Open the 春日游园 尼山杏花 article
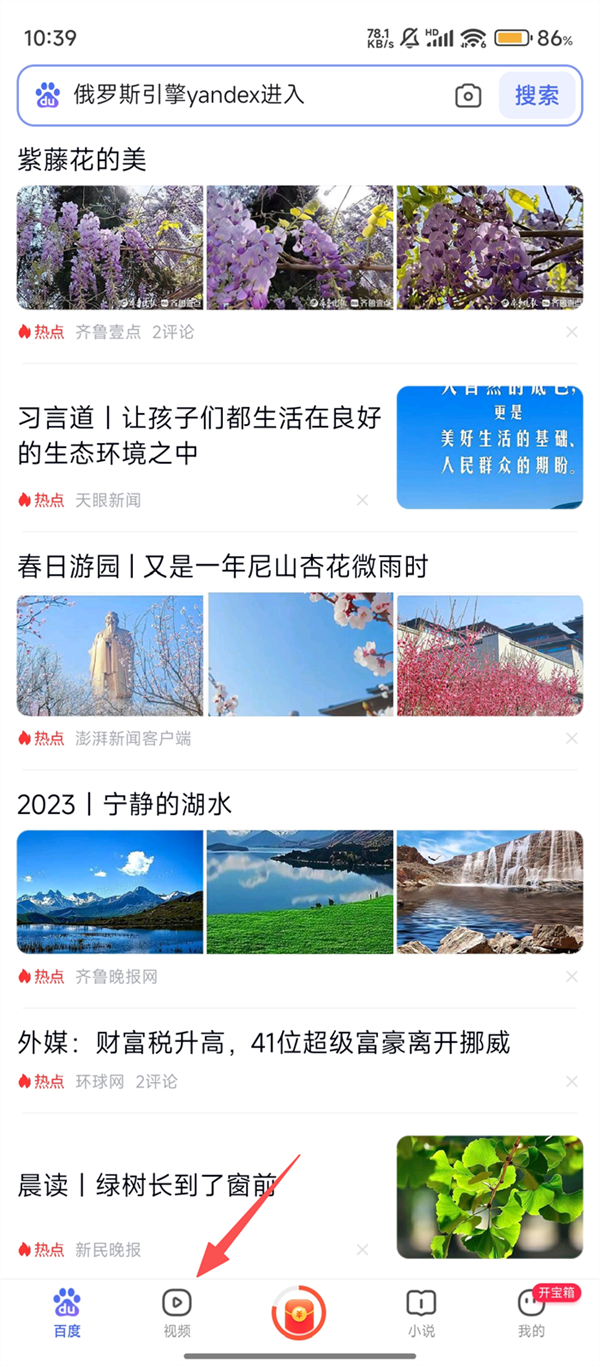The image size is (600, 1366). (222, 567)
